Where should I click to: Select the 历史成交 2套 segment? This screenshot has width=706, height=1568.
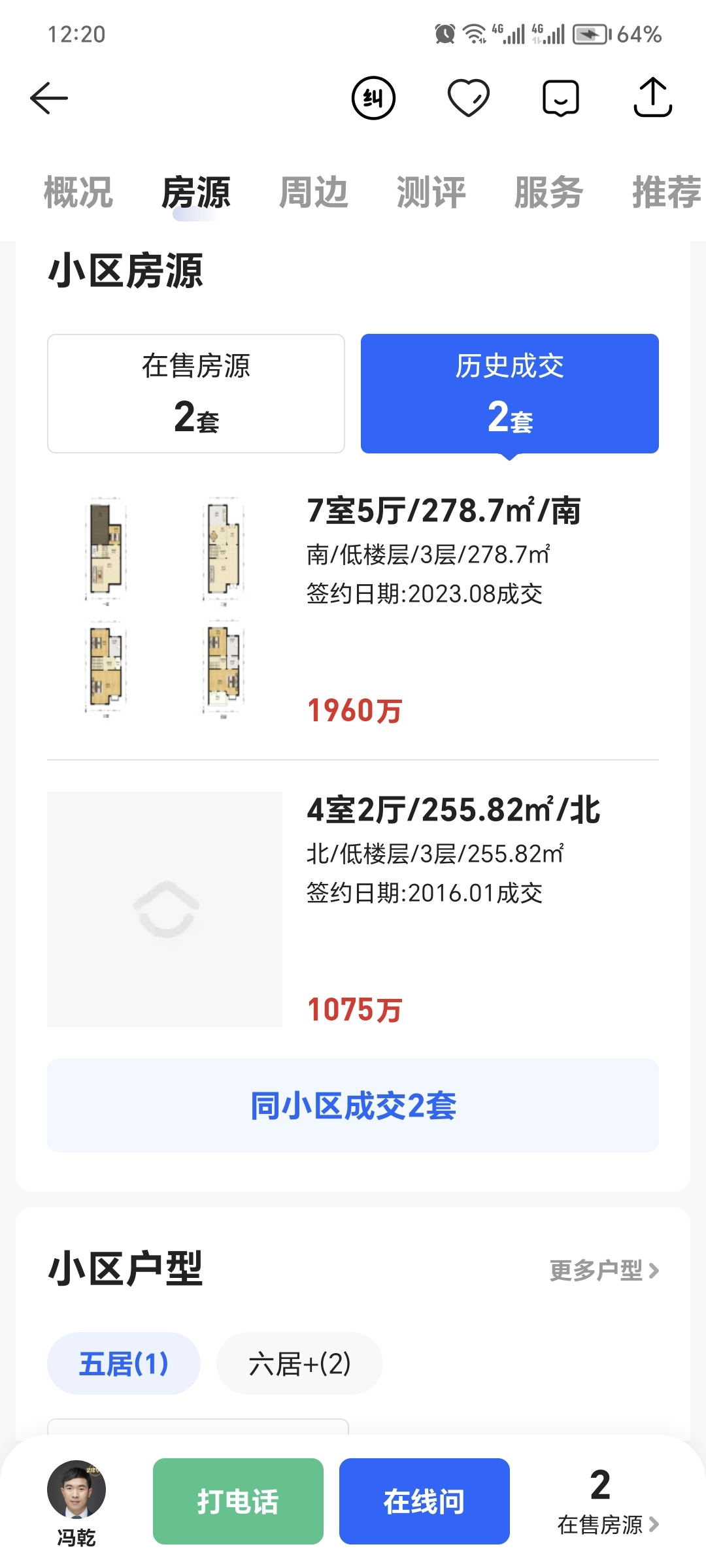point(510,393)
